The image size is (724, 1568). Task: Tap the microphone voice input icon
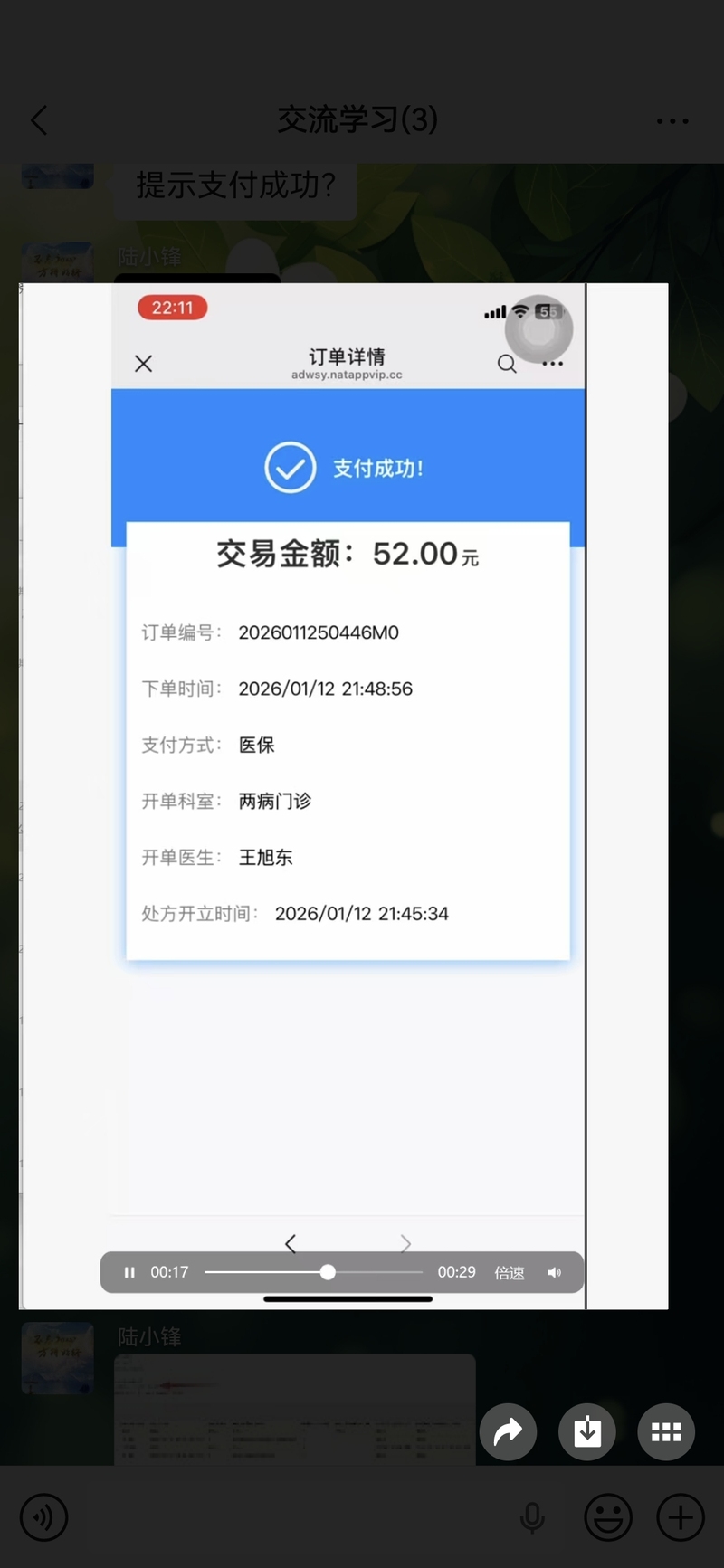[x=533, y=1517]
